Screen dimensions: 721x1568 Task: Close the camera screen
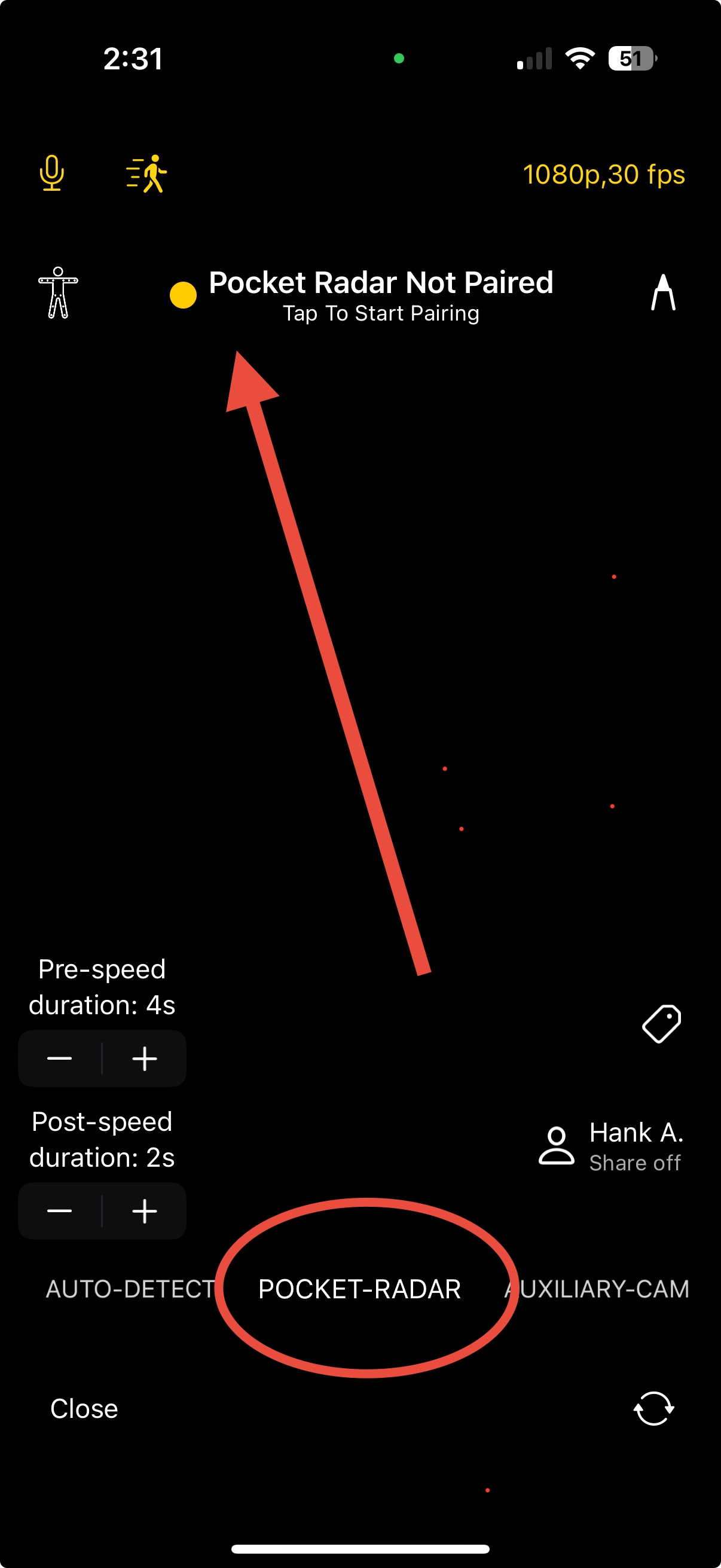pyautogui.click(x=84, y=1408)
